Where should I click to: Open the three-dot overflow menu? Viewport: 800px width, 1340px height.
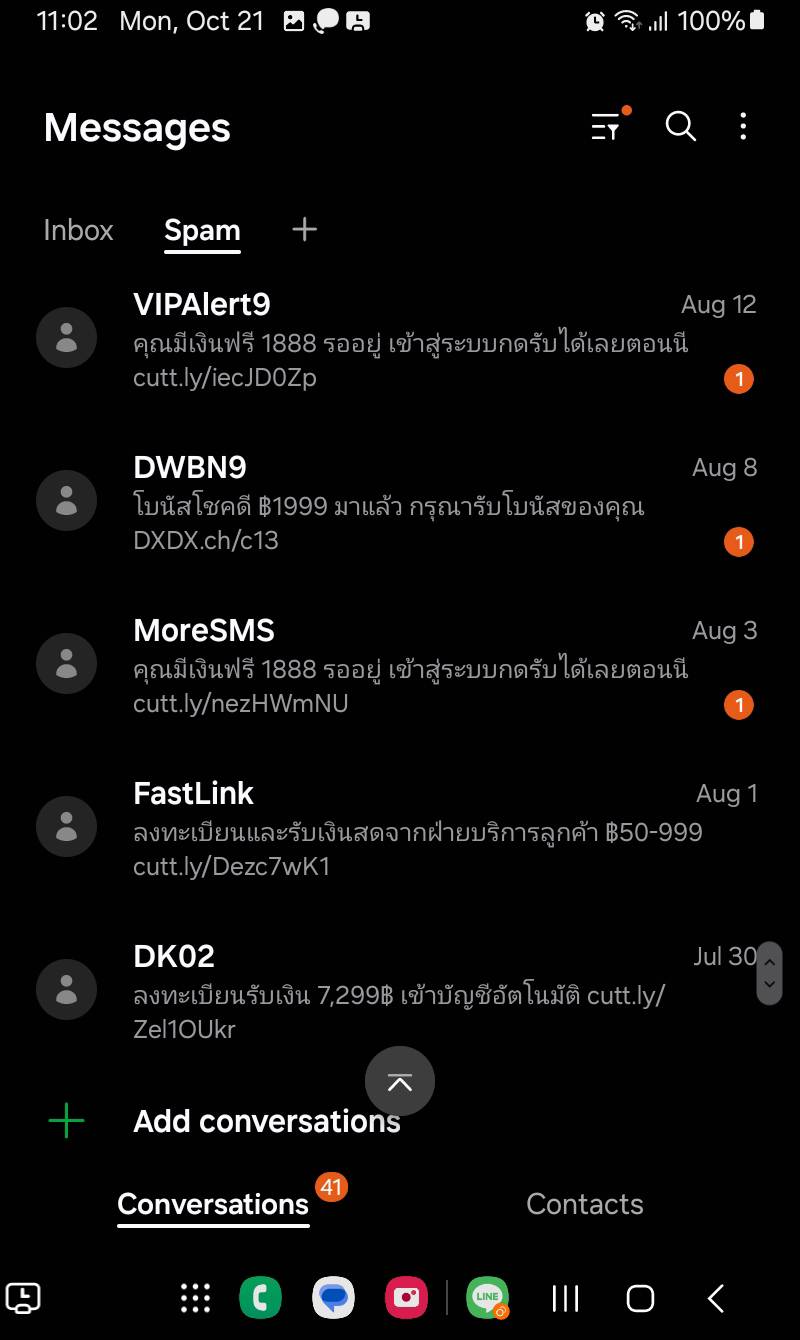pos(742,126)
